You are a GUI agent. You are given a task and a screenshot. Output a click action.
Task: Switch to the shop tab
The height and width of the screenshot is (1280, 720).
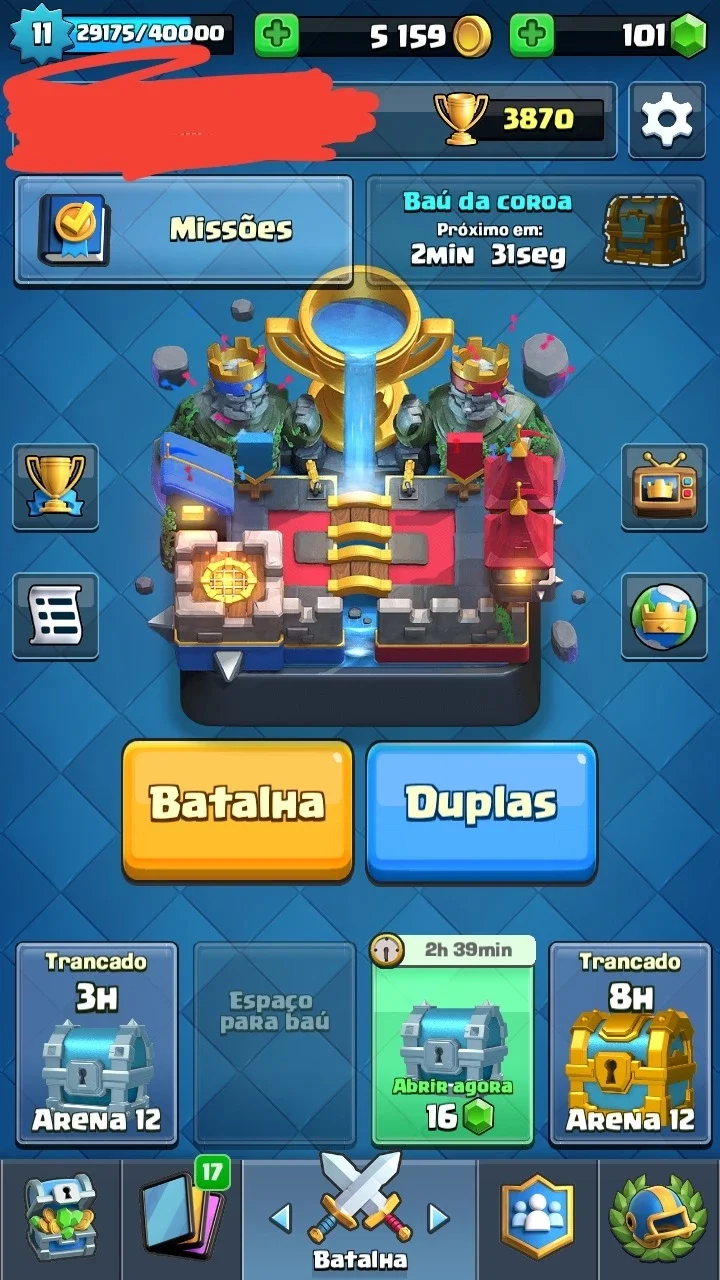pos(60,1218)
